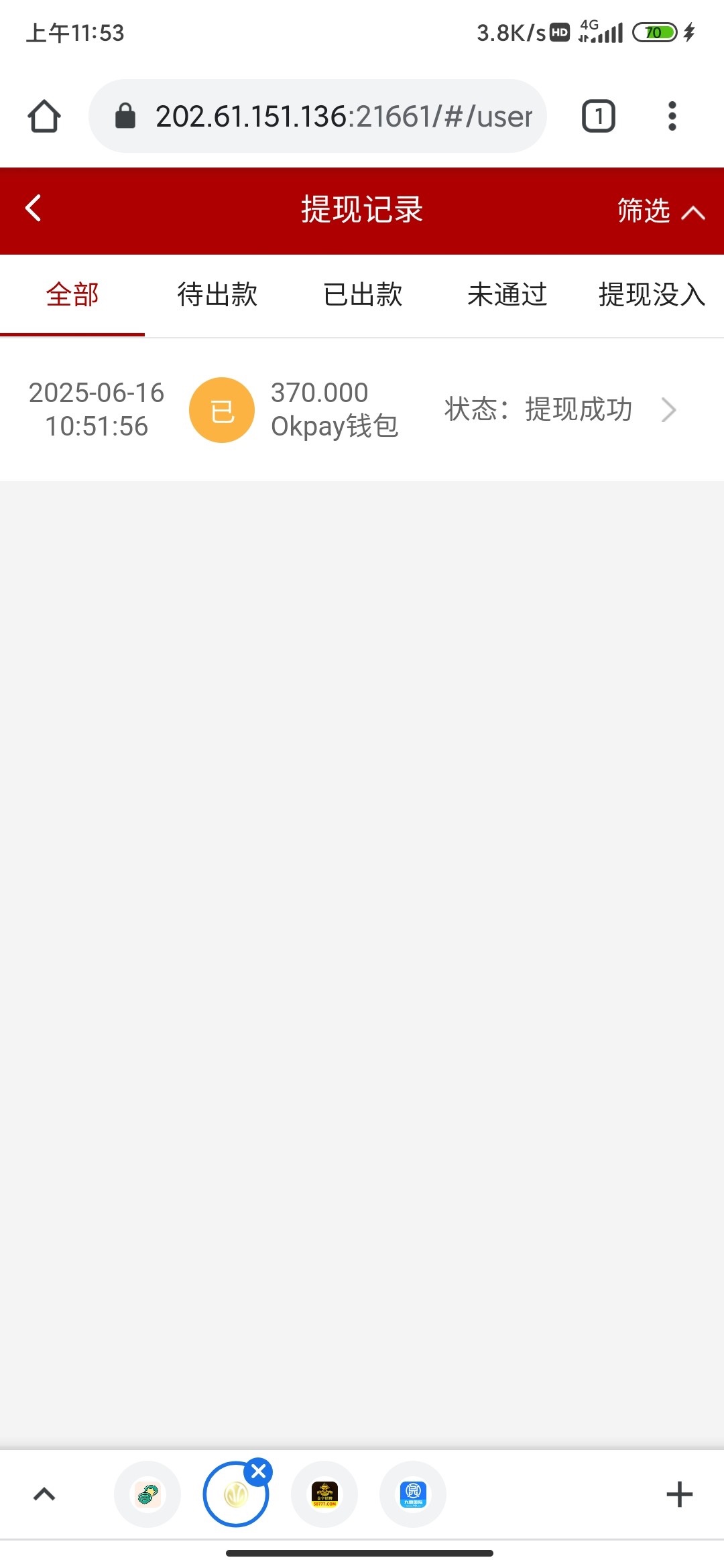
Task: Switch to the 待出款 tab
Action: pos(217,295)
